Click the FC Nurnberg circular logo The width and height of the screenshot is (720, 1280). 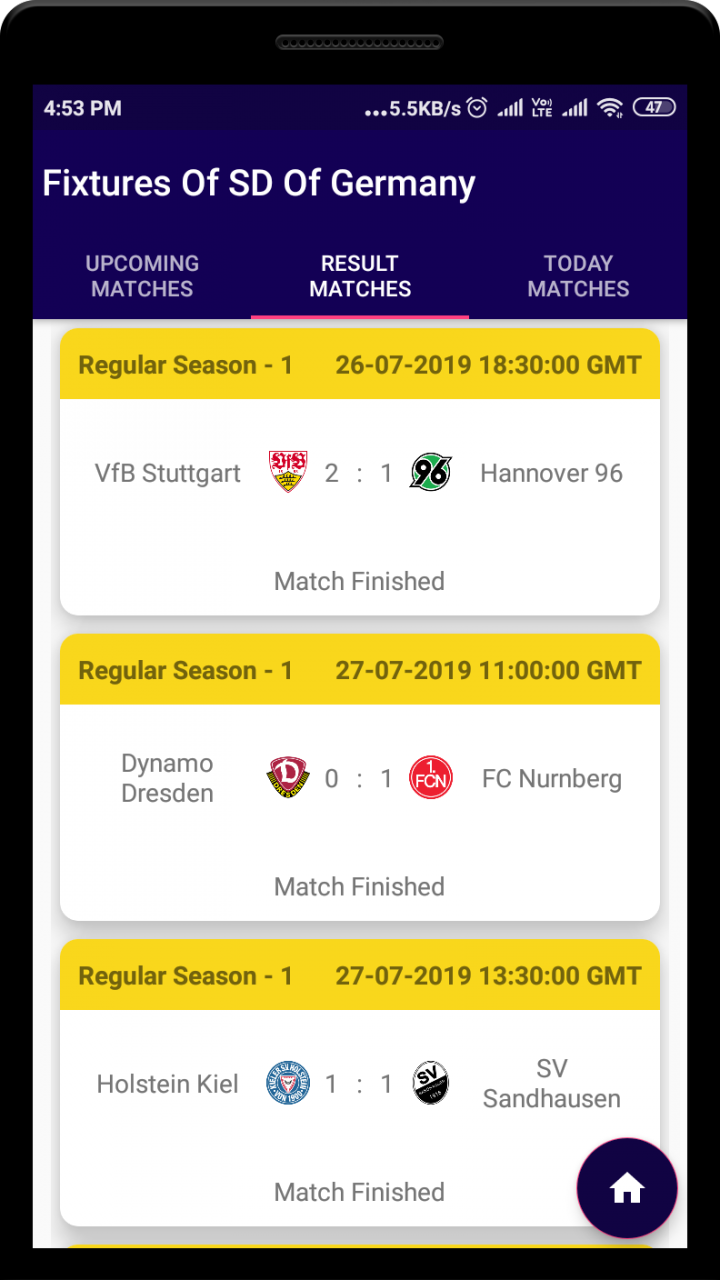(x=430, y=778)
